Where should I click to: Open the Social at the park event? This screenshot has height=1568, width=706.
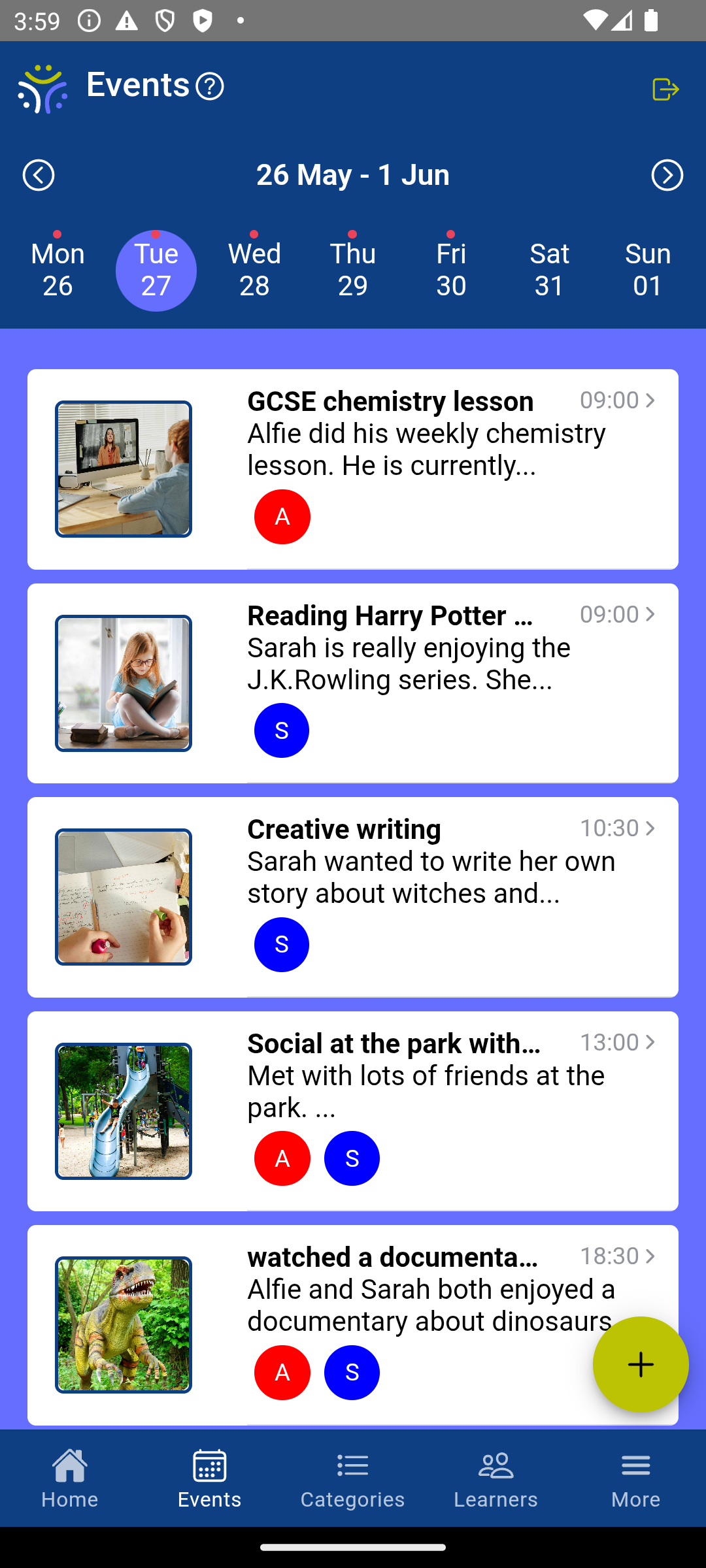pyautogui.click(x=353, y=1111)
